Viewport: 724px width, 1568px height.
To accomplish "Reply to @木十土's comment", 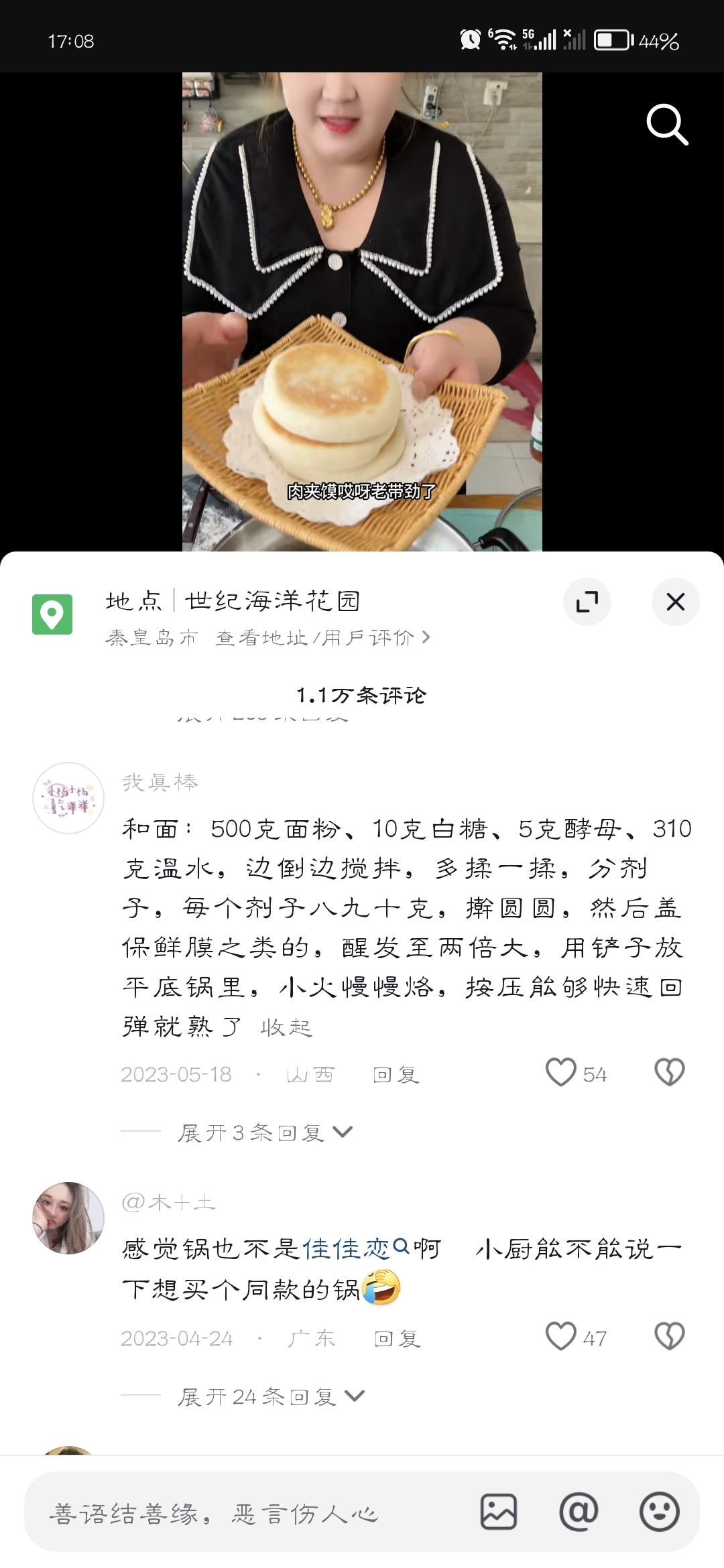I will [397, 1339].
